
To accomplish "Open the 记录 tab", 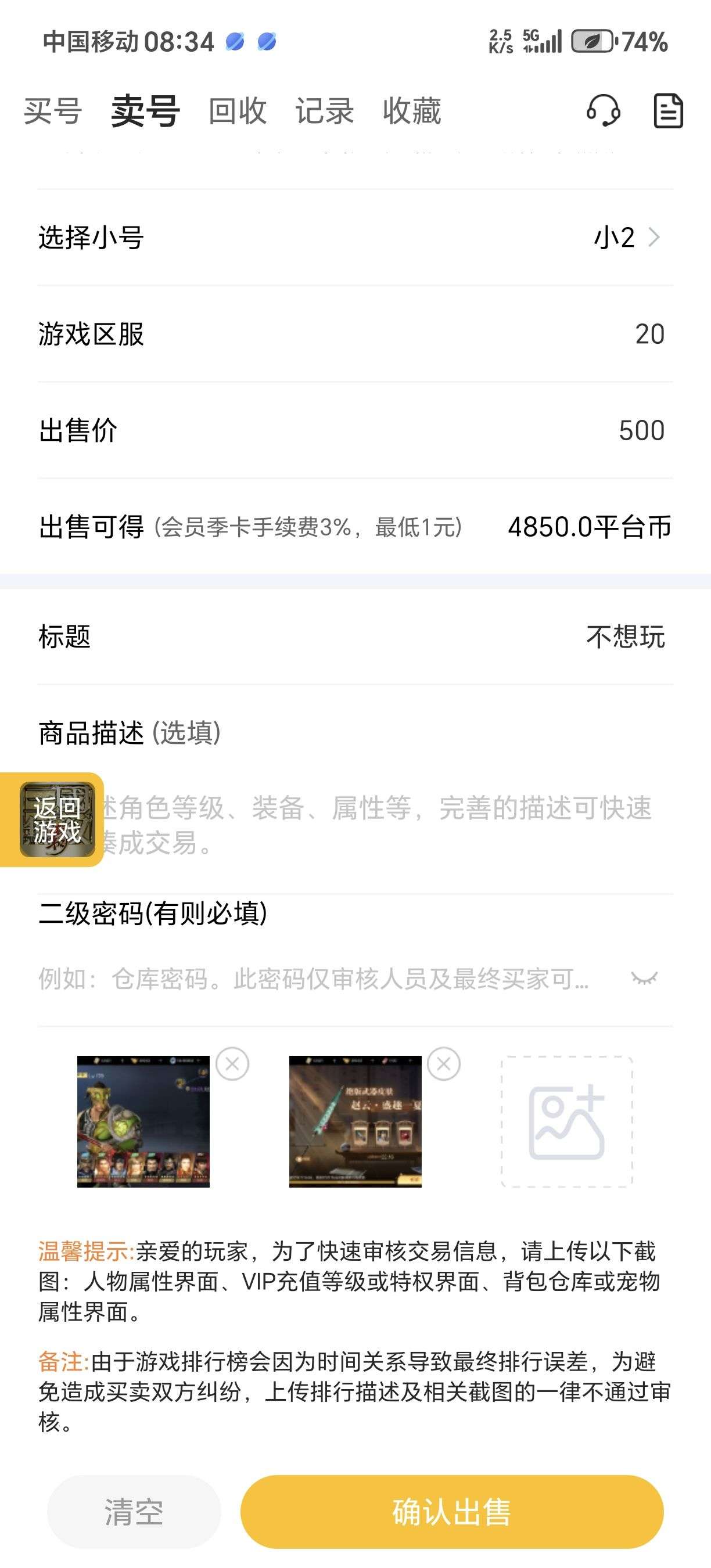I will [x=325, y=112].
